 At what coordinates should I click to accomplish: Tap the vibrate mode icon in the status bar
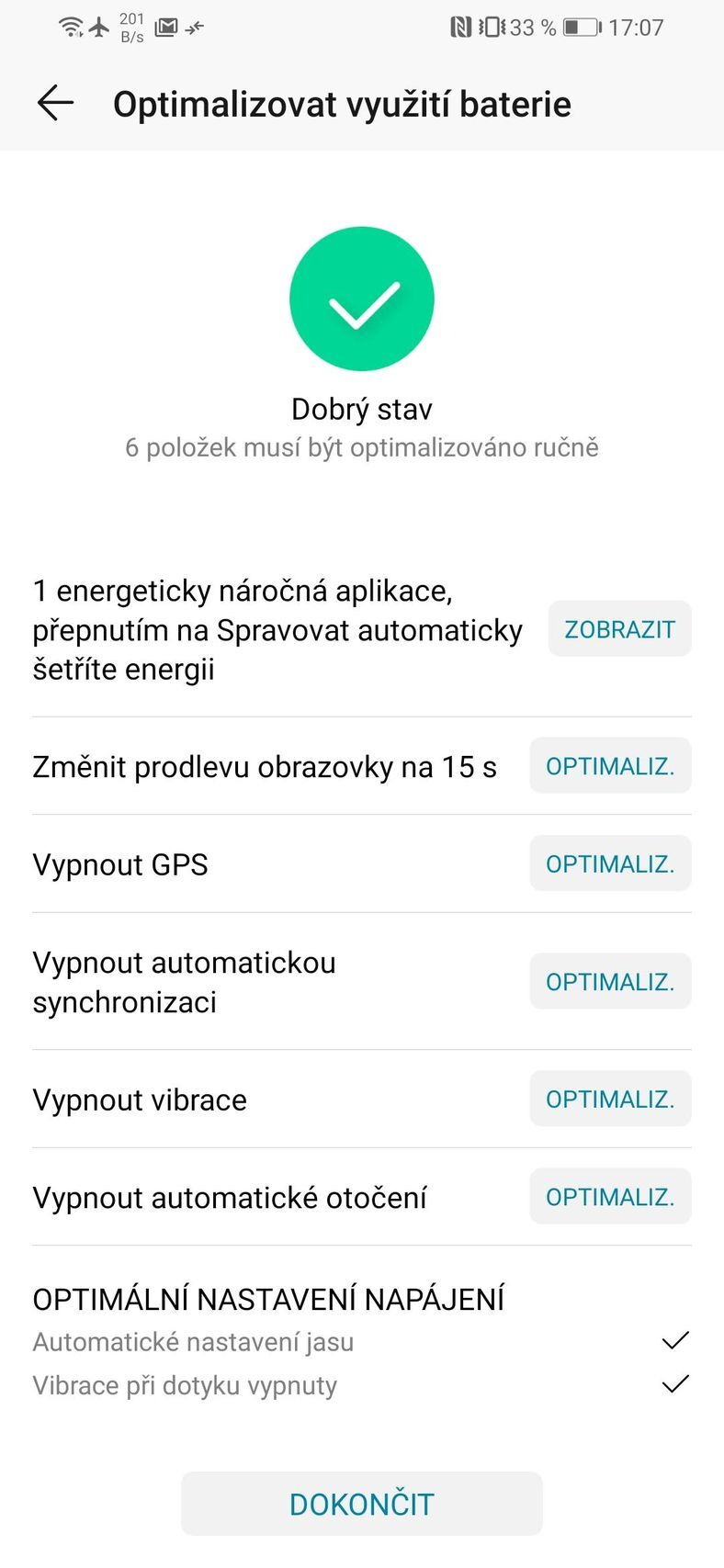coord(493,27)
